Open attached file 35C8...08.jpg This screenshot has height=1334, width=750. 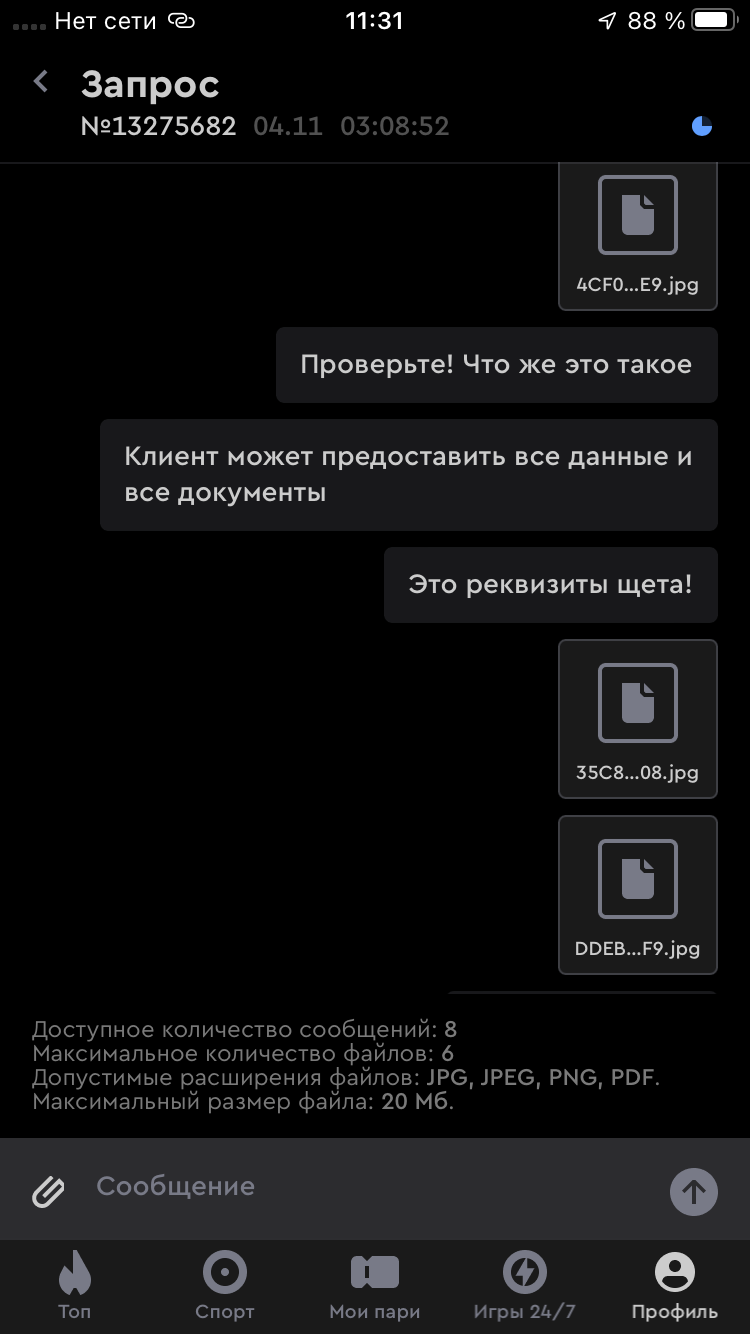click(x=637, y=716)
